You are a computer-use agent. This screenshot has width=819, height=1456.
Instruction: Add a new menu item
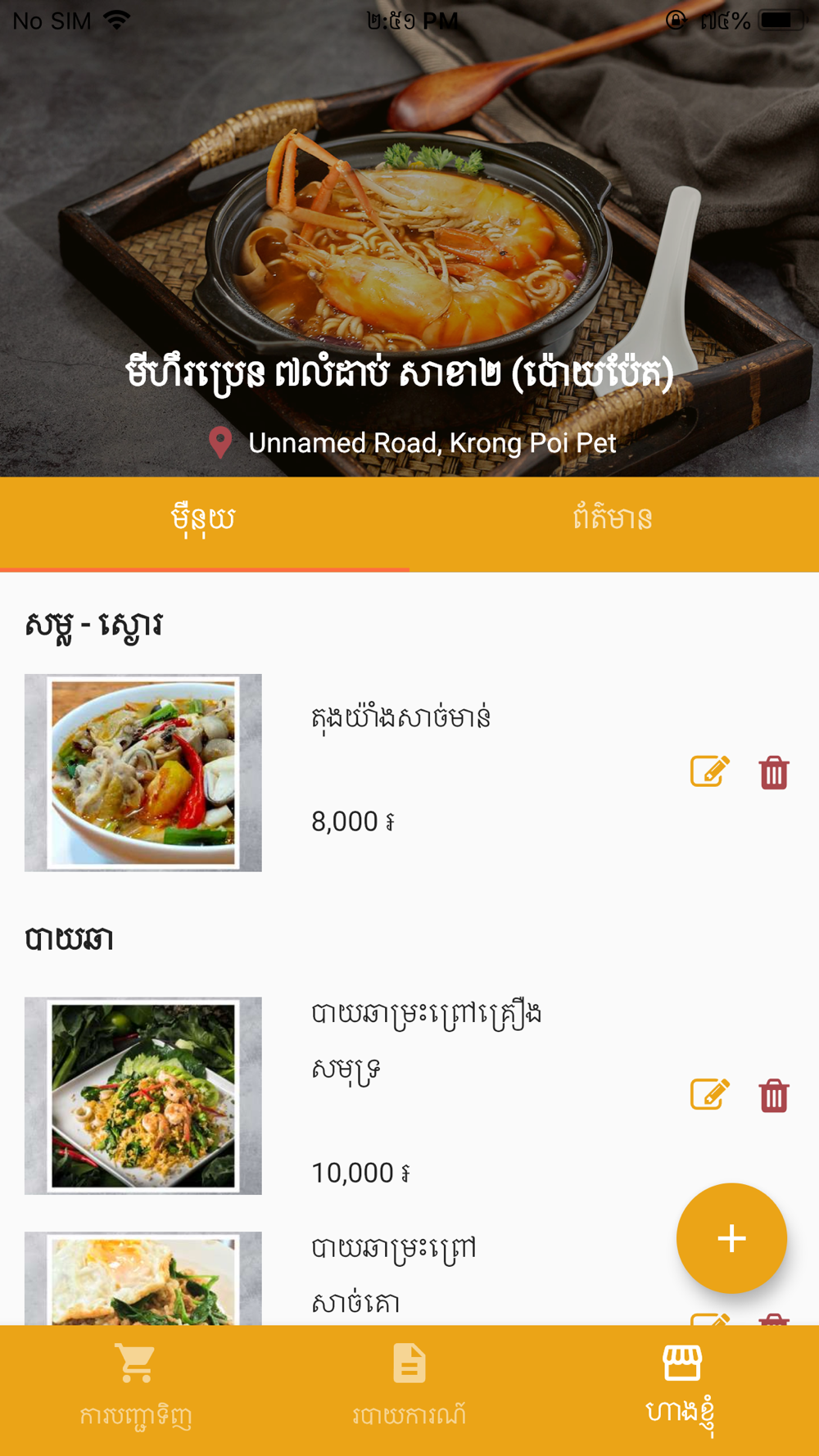click(x=731, y=1237)
